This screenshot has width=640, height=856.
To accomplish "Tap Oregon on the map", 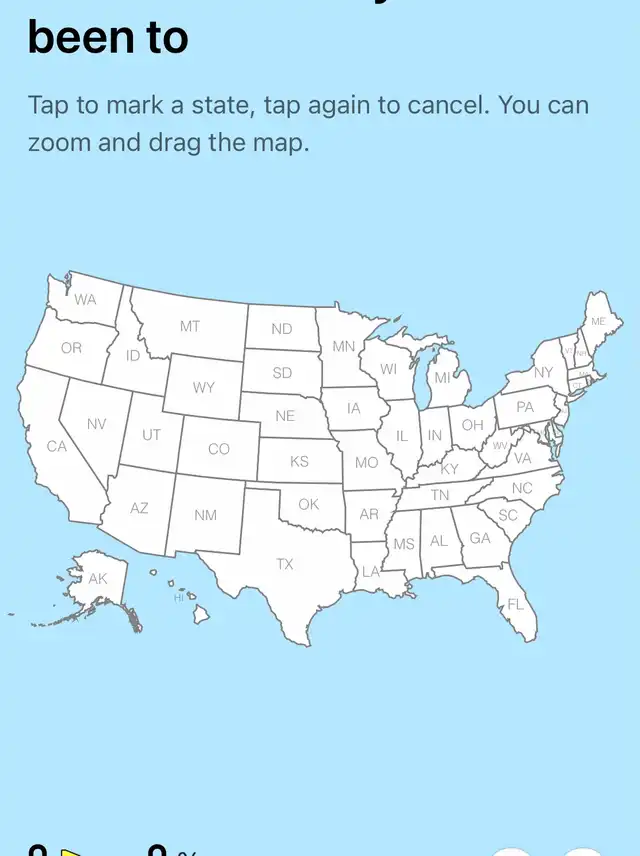I will click(71, 347).
